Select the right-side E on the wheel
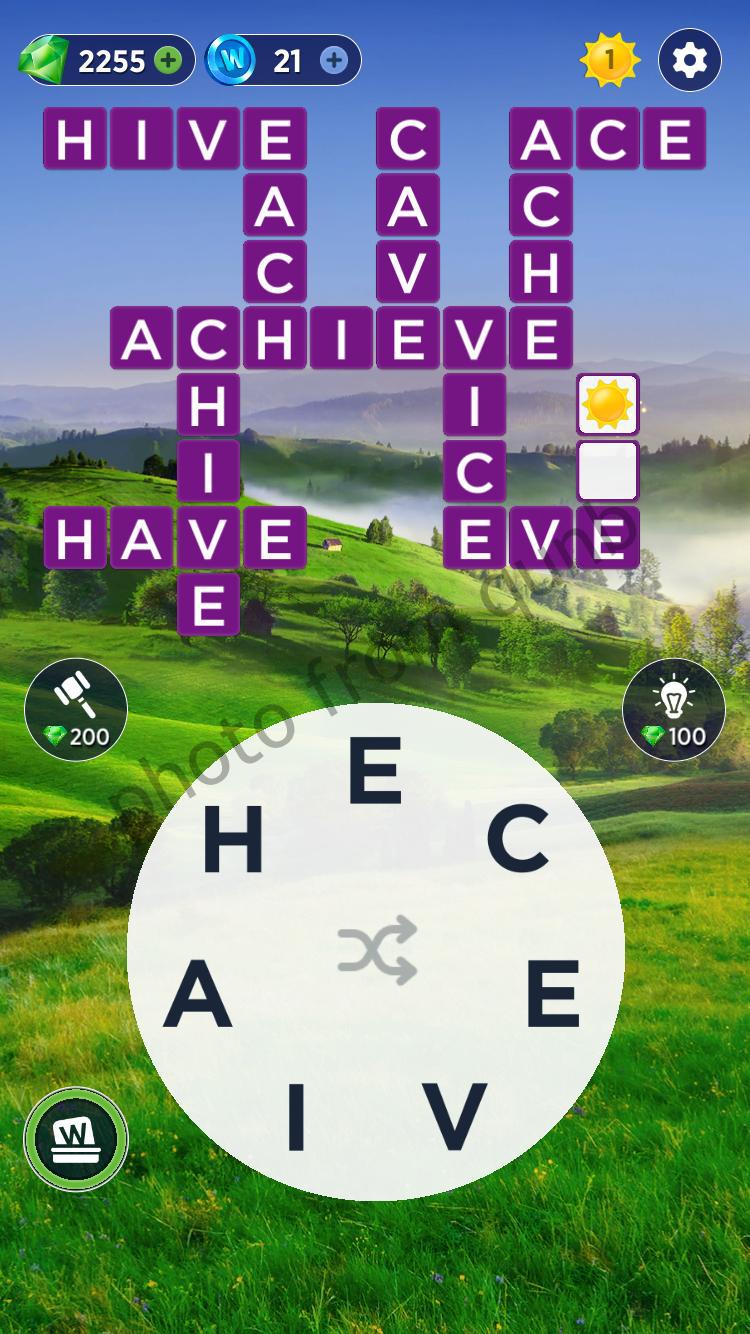The width and height of the screenshot is (750, 1334). click(x=553, y=994)
